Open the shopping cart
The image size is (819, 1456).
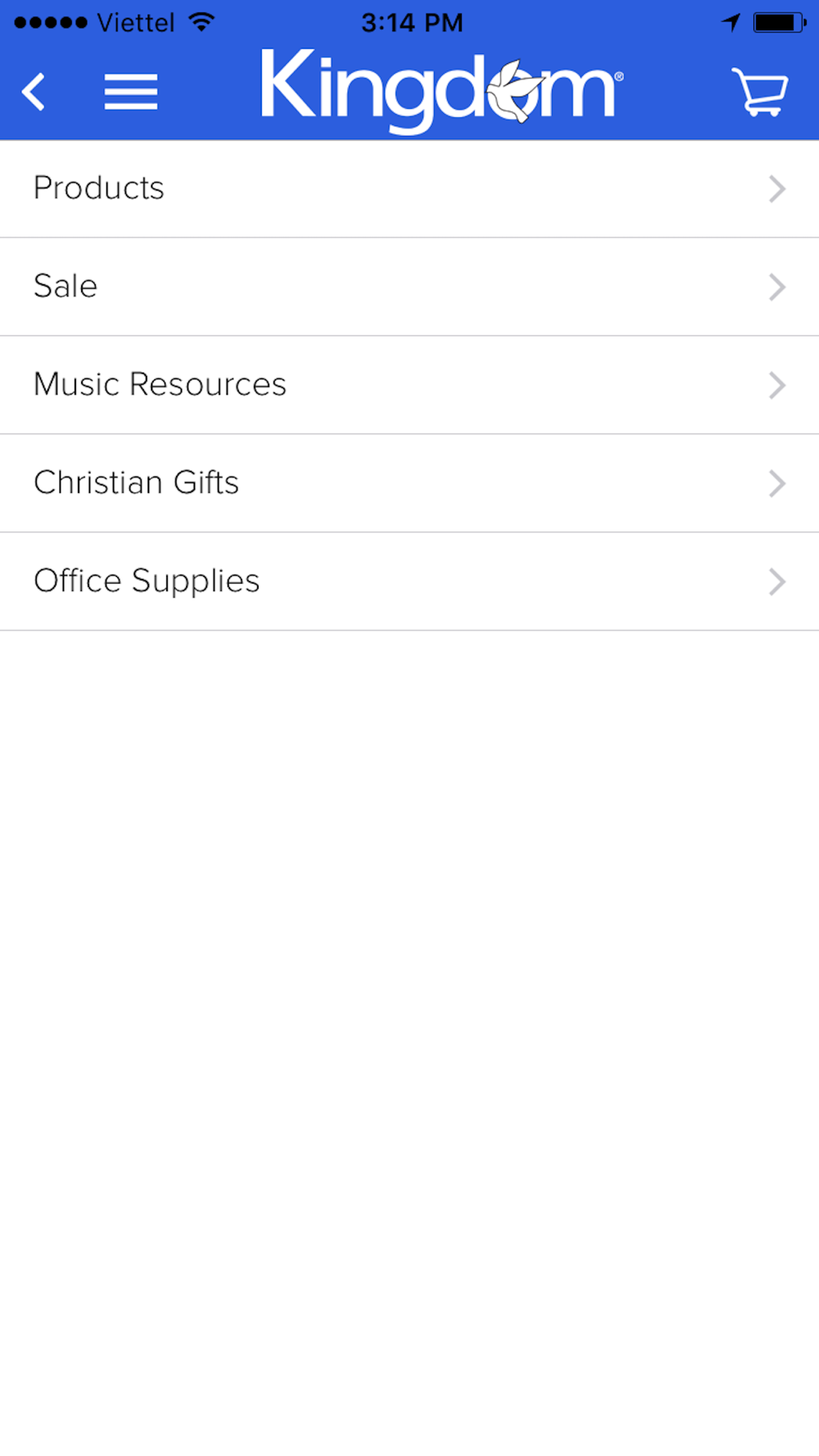[x=760, y=92]
